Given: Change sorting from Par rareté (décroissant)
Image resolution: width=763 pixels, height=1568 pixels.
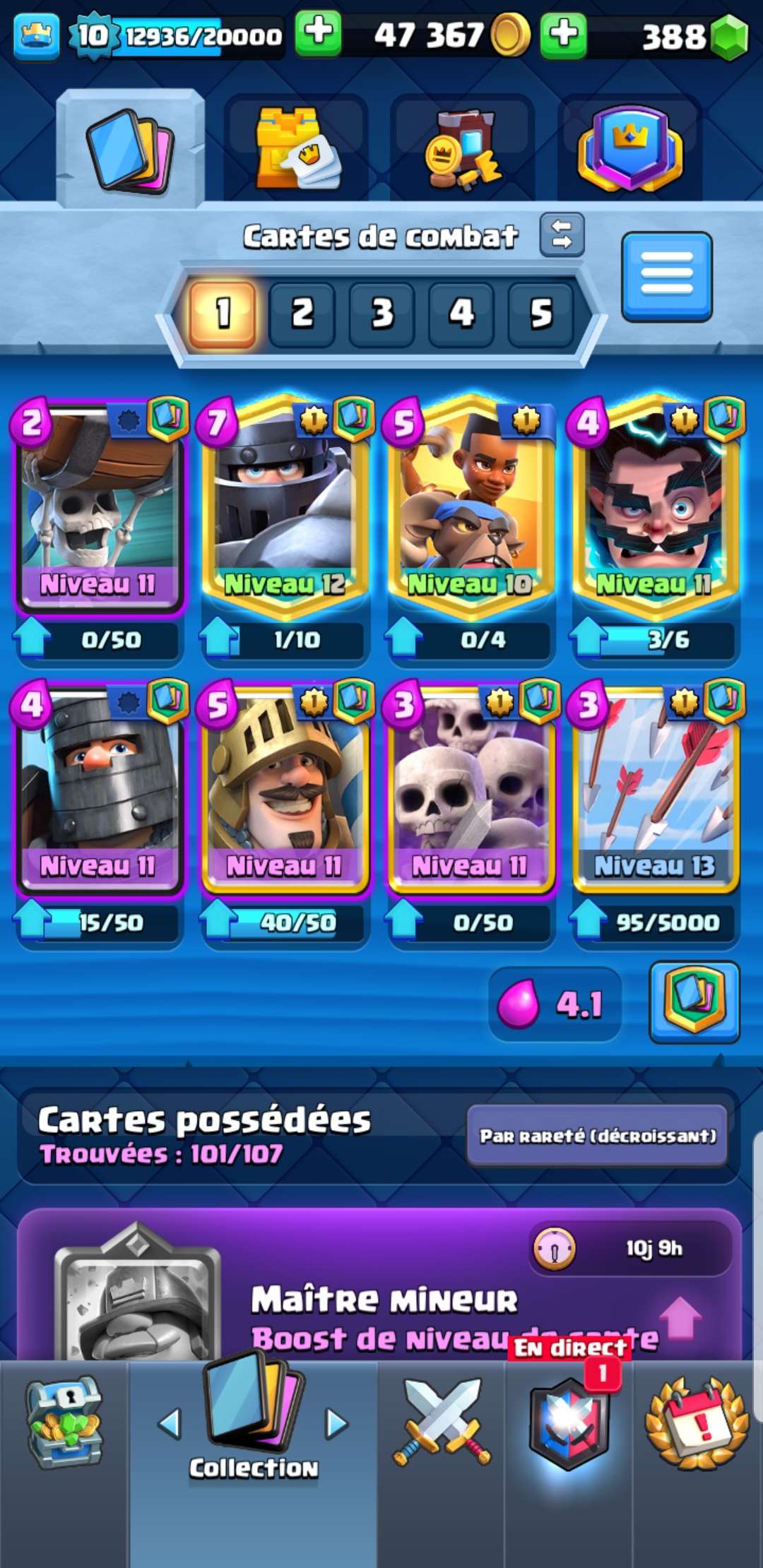Looking at the screenshot, I should [x=597, y=1135].
